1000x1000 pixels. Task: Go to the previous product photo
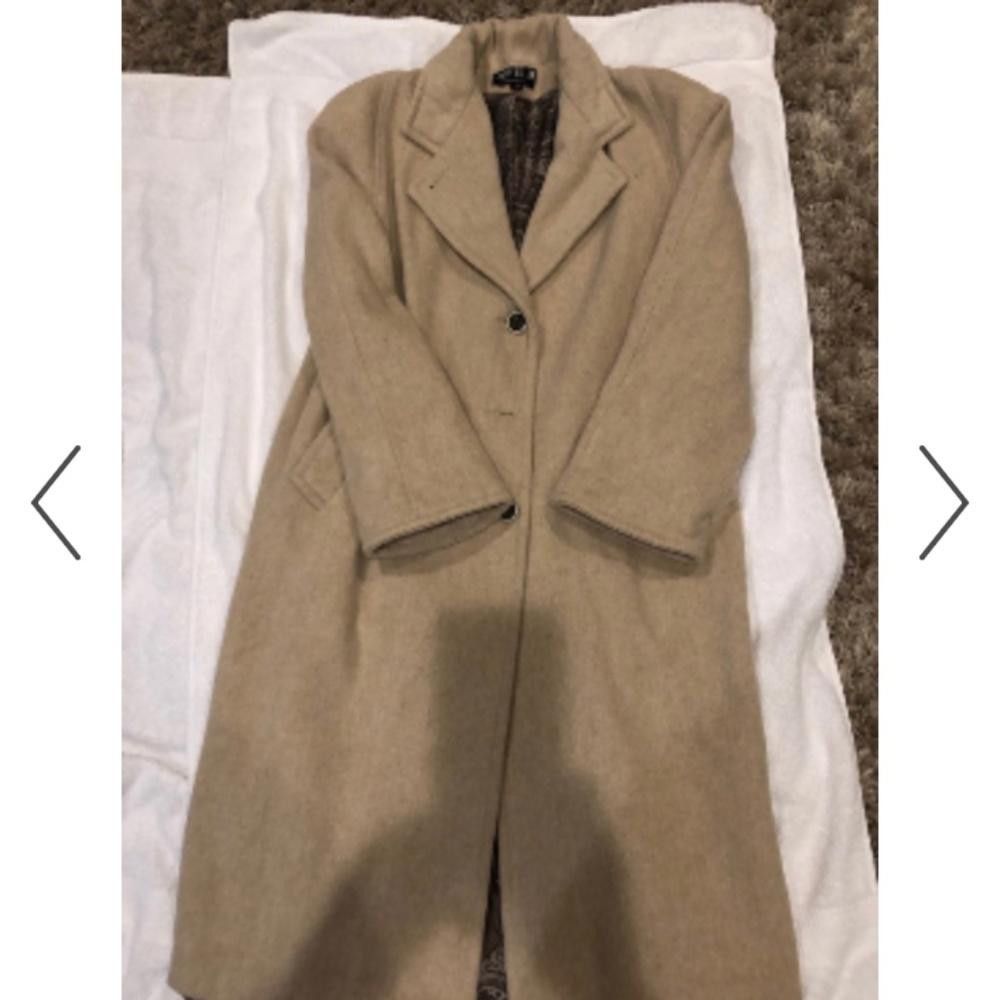pos(56,502)
